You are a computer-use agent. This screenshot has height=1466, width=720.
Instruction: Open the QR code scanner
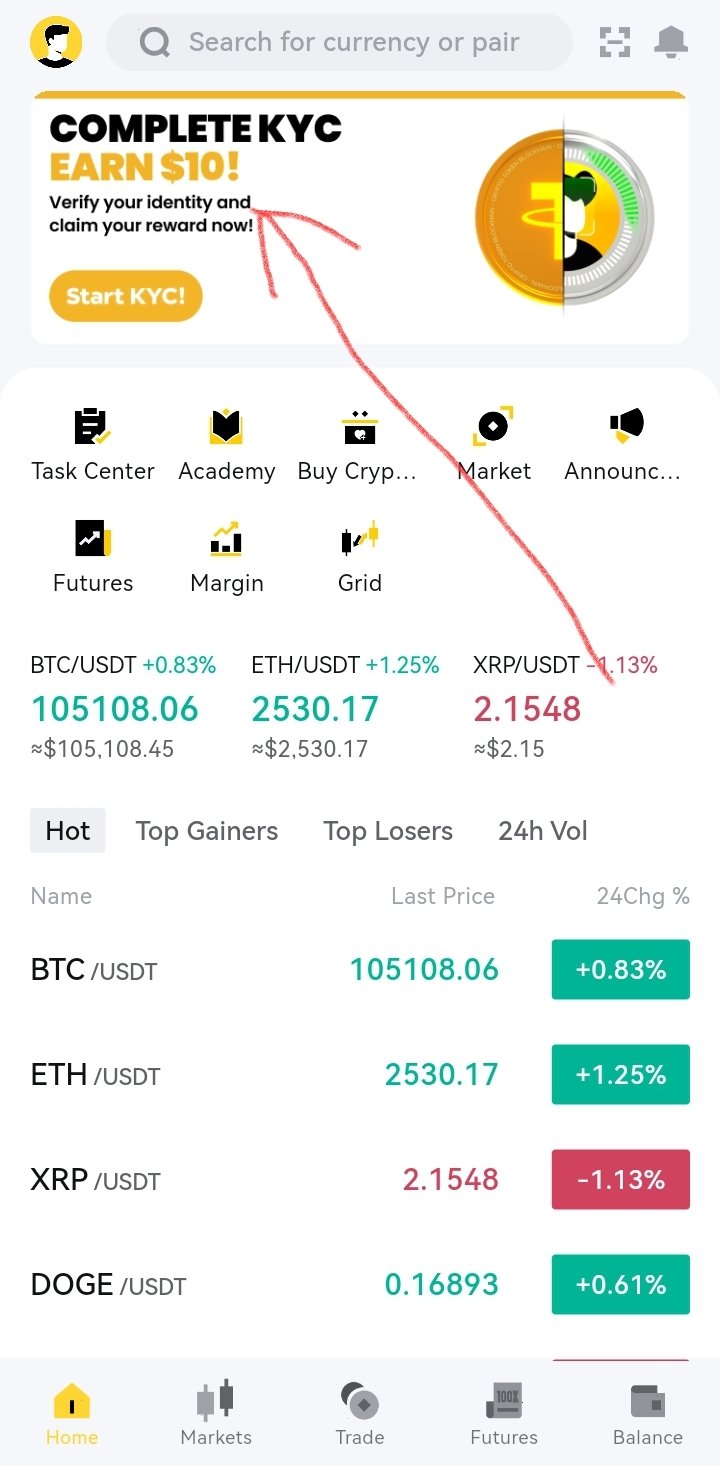pos(615,42)
